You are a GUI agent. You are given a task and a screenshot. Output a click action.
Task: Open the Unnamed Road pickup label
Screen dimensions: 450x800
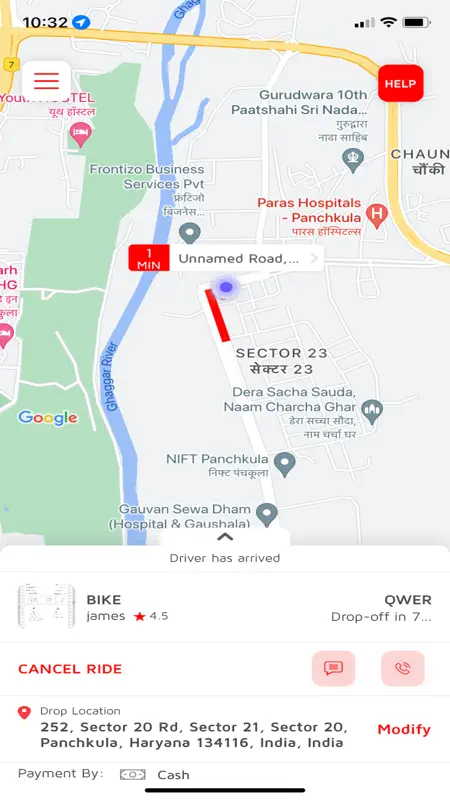pos(226,258)
